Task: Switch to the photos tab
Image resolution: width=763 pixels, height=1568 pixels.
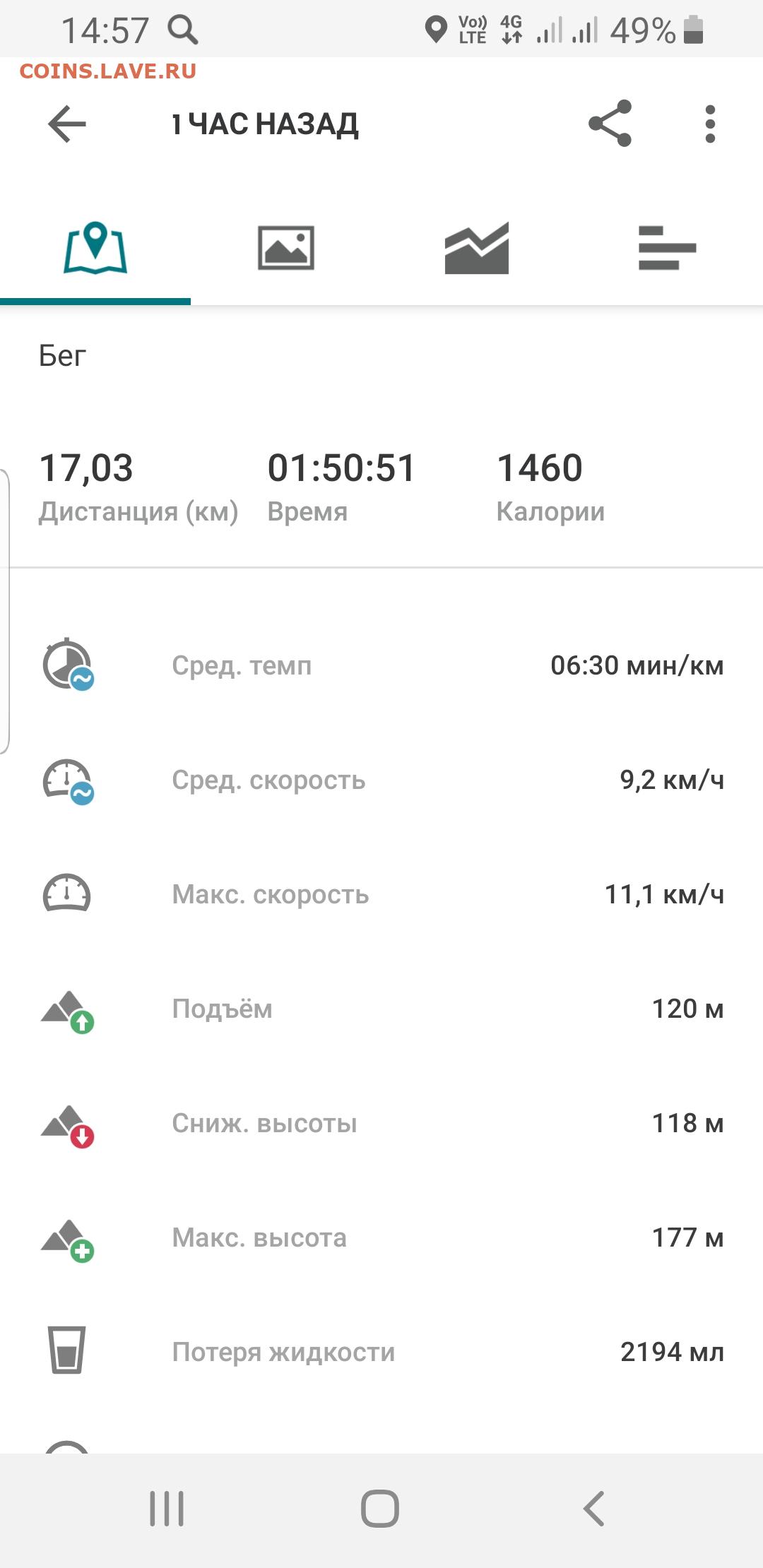Action: (x=286, y=248)
